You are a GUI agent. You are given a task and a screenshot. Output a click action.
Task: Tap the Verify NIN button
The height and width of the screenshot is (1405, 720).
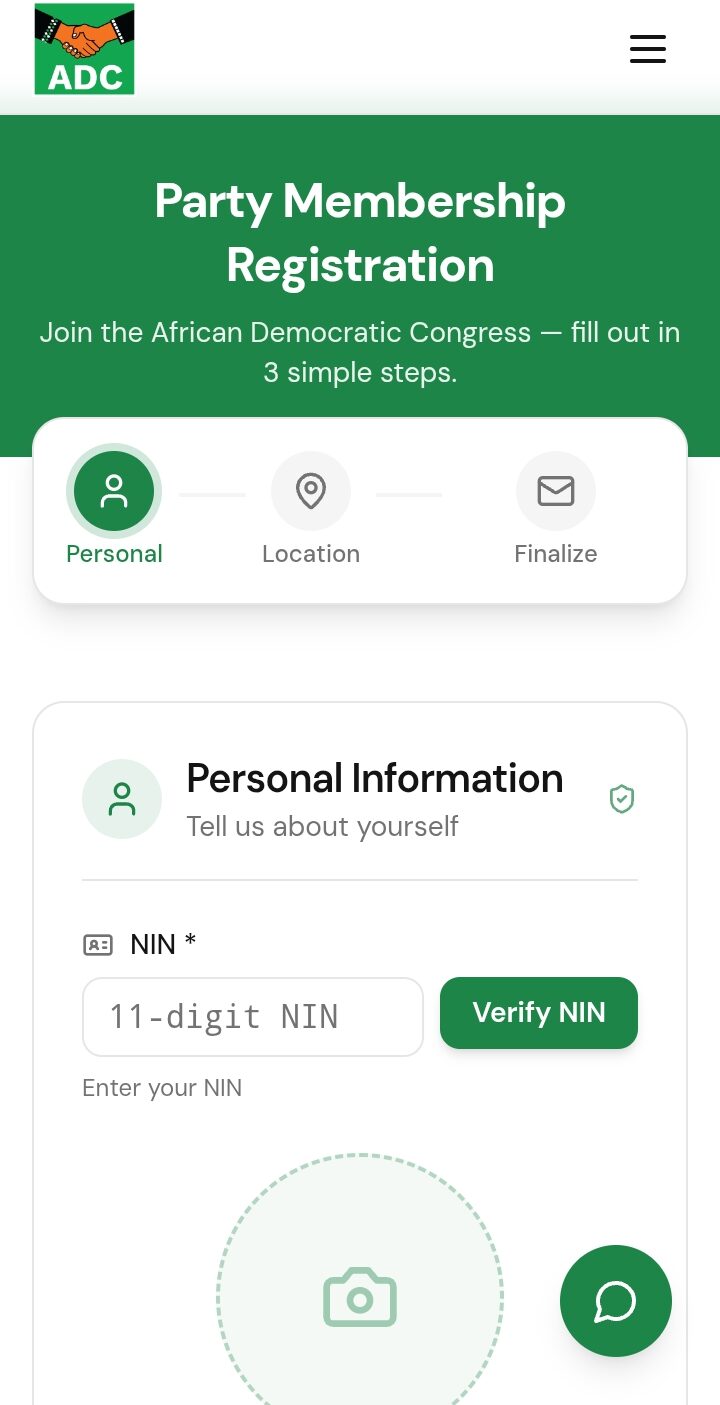(x=538, y=1013)
